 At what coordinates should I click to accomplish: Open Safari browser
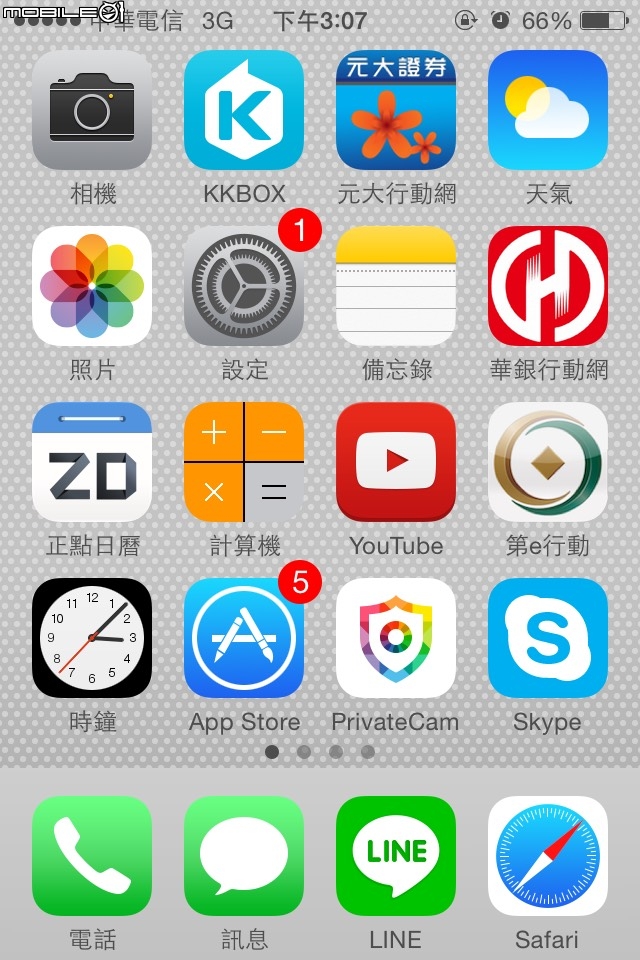548,856
